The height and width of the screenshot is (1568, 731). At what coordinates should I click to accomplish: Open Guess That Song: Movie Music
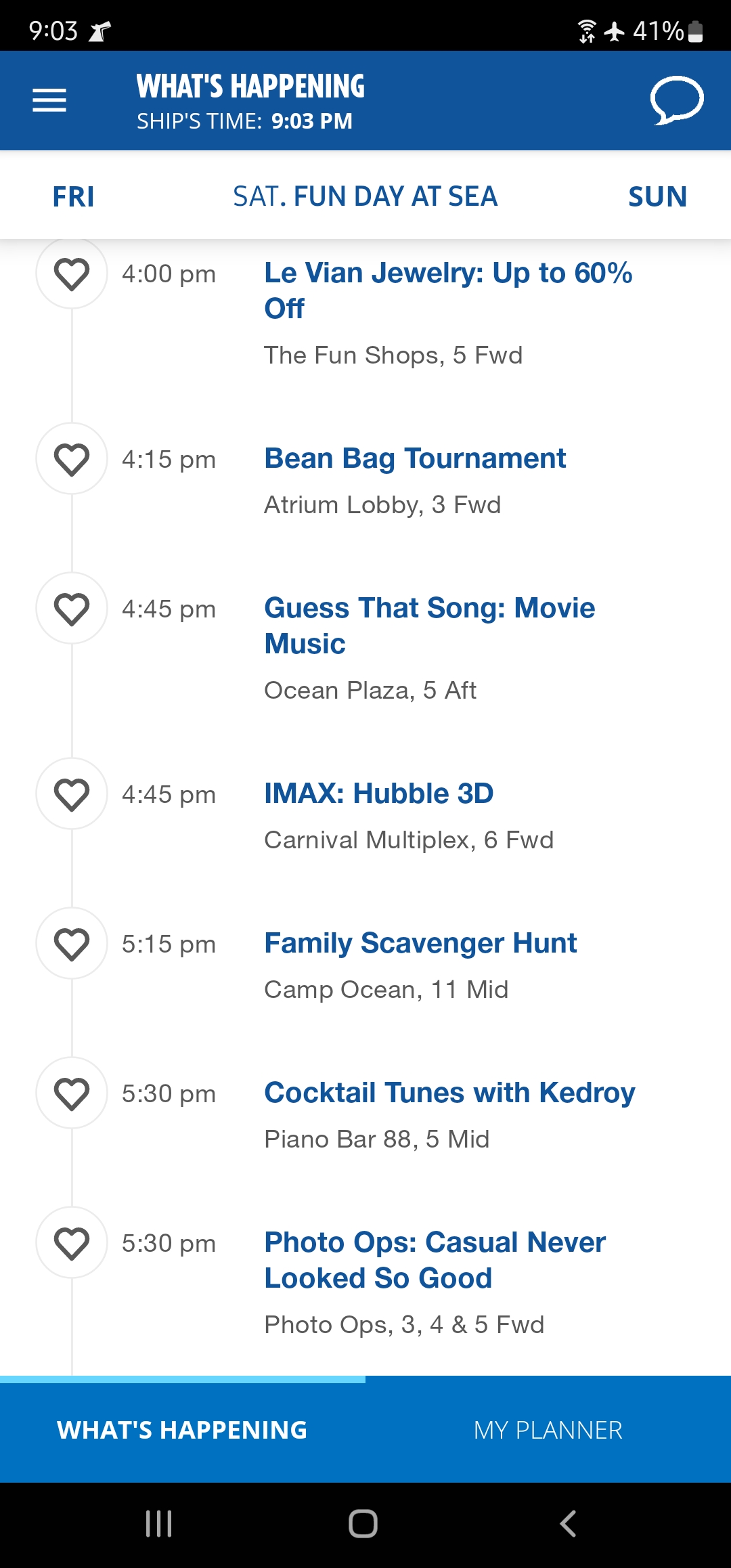[x=430, y=626]
